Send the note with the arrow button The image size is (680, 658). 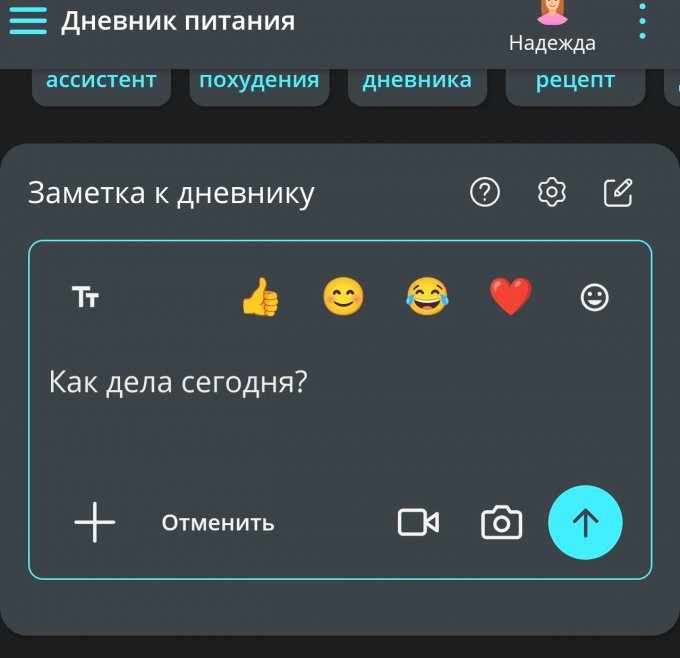tap(585, 522)
